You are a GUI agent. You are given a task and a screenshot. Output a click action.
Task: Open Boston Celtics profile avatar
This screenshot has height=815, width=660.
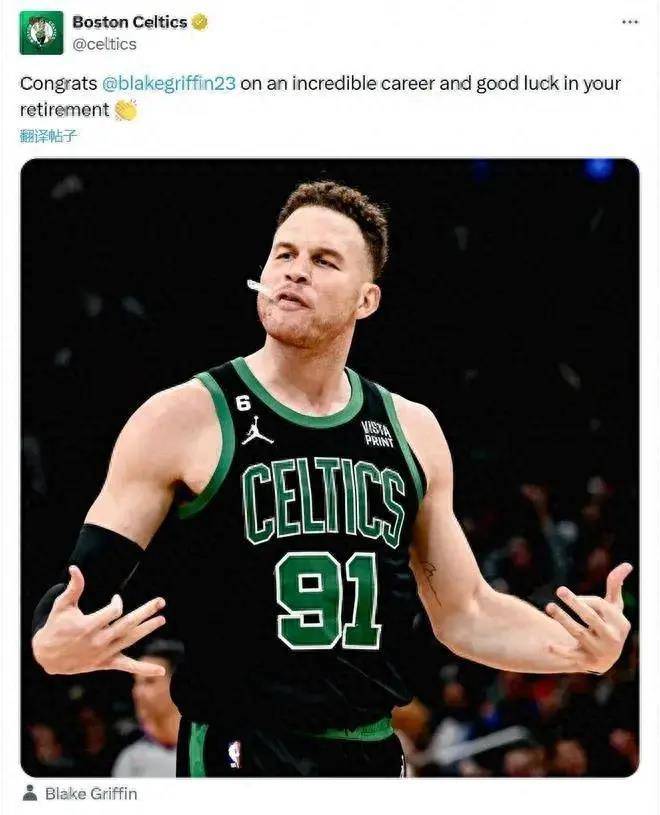click(41, 33)
